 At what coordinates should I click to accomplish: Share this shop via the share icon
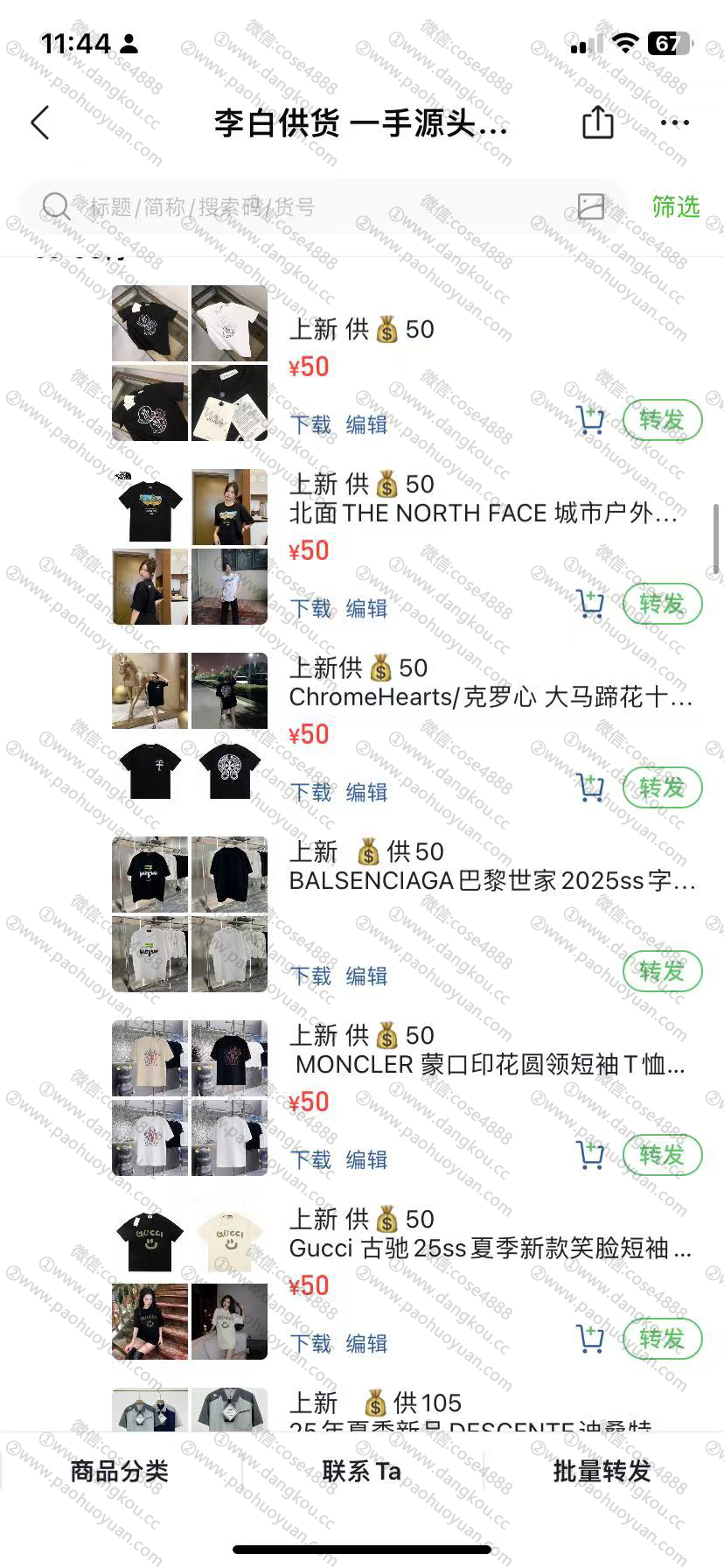click(x=598, y=122)
